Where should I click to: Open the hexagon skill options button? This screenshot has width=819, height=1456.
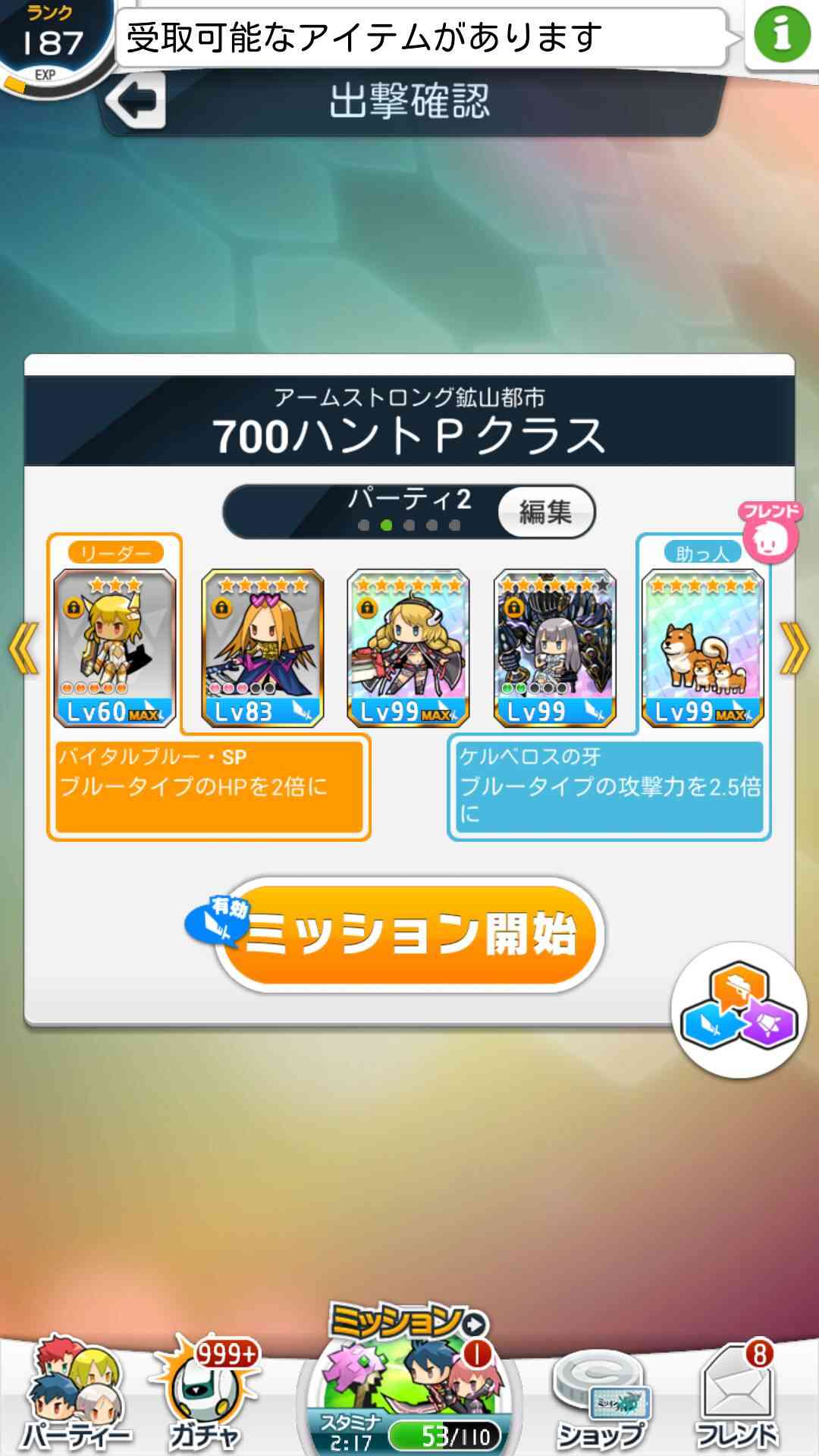[739, 1009]
